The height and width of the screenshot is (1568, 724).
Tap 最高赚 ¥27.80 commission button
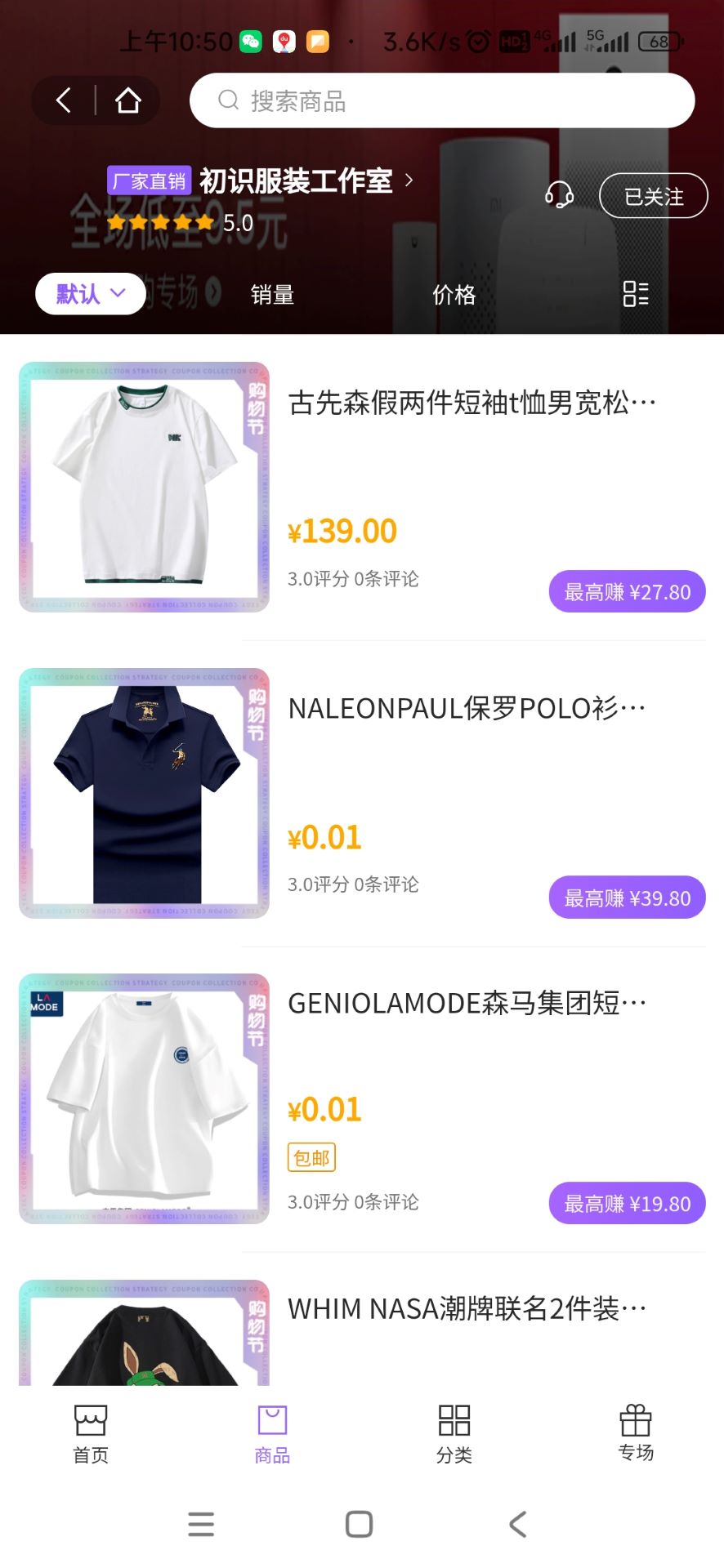click(x=628, y=591)
